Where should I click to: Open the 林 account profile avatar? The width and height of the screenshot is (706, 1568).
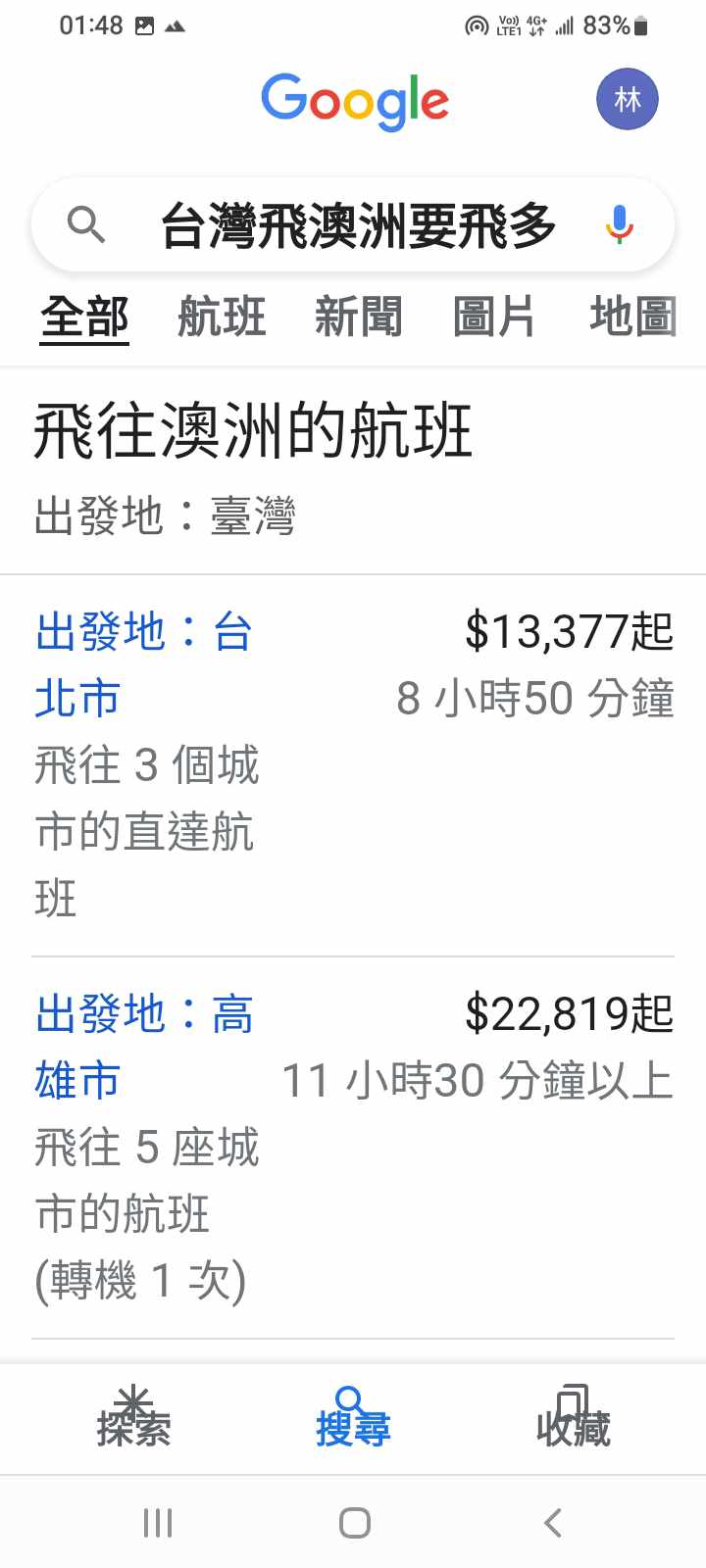[627, 99]
